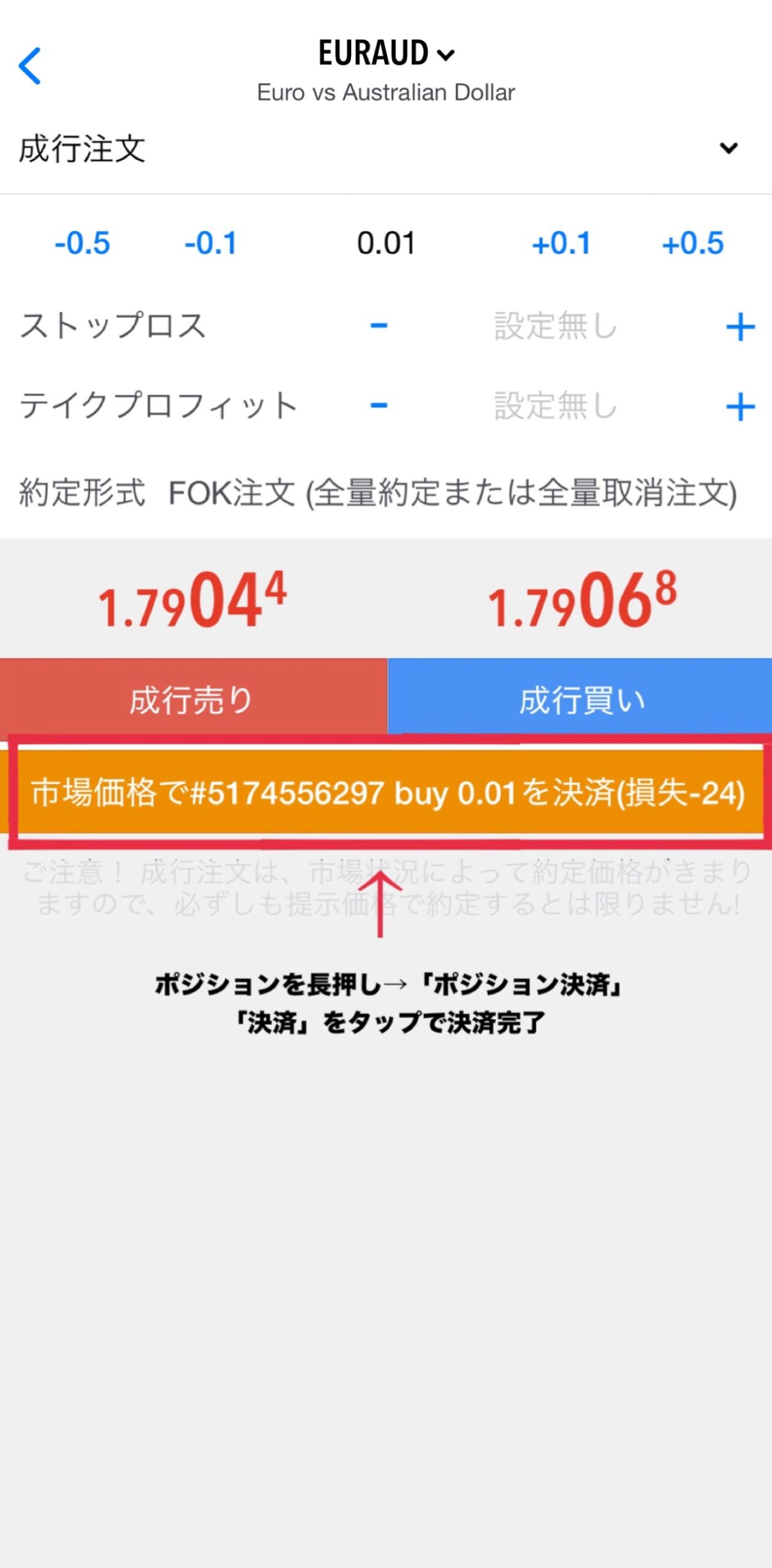Set the ストップロス value field
772x1568 pixels.
tap(555, 326)
